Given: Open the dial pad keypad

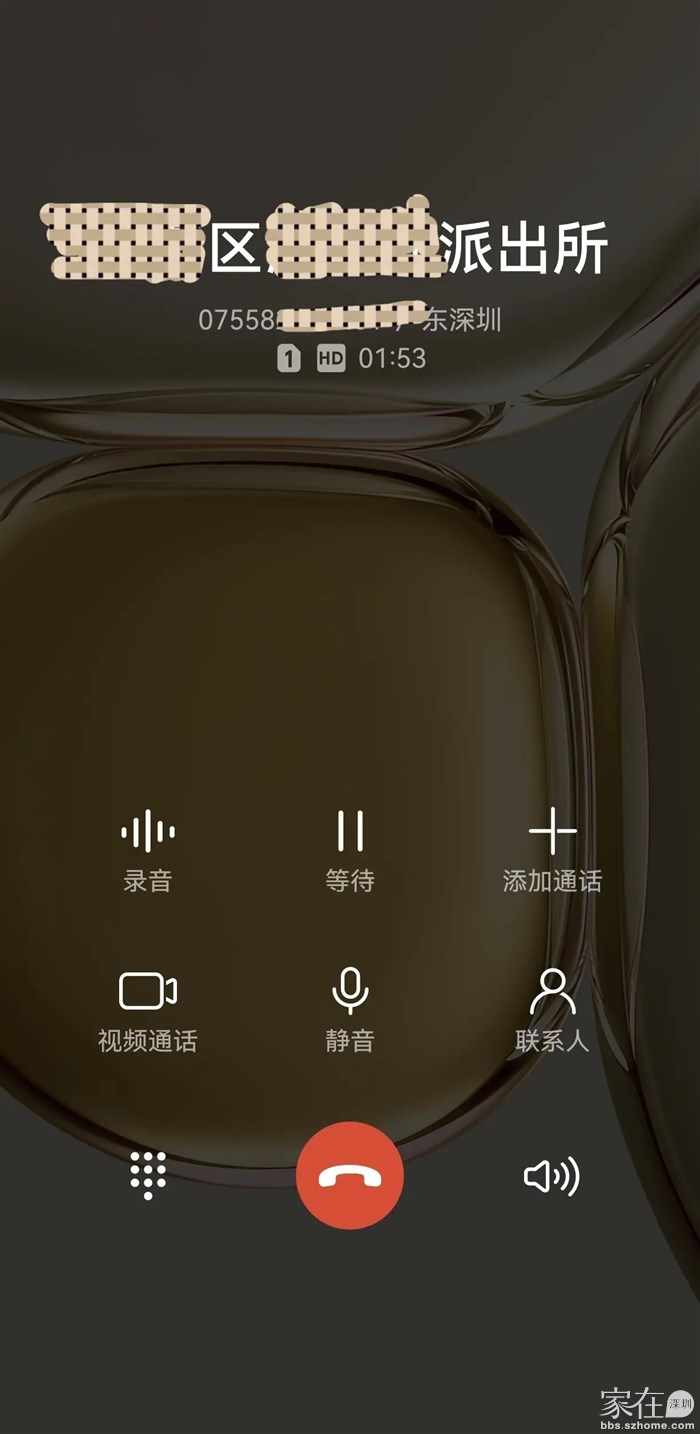Looking at the screenshot, I should 148,1176.
